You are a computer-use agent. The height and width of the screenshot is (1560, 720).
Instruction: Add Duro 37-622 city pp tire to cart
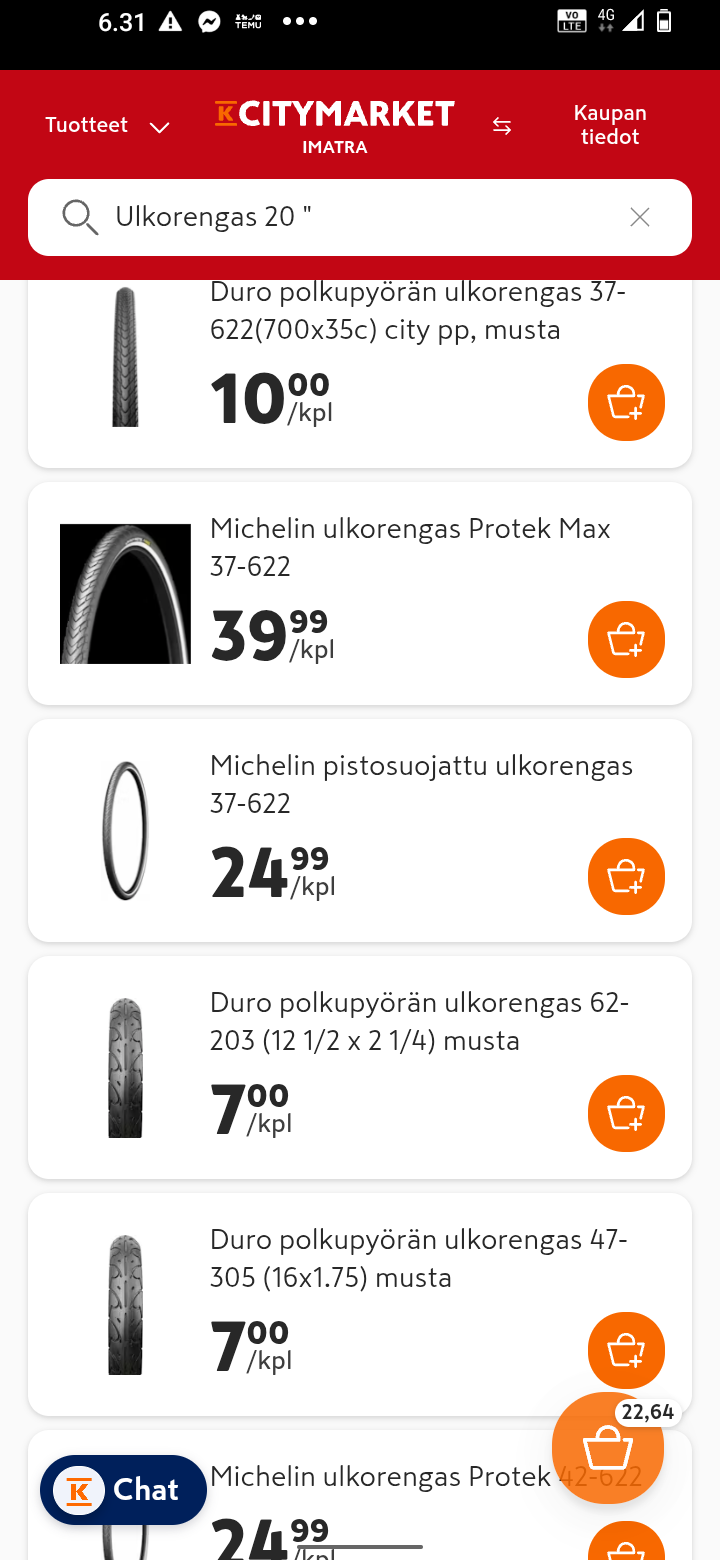tap(626, 402)
